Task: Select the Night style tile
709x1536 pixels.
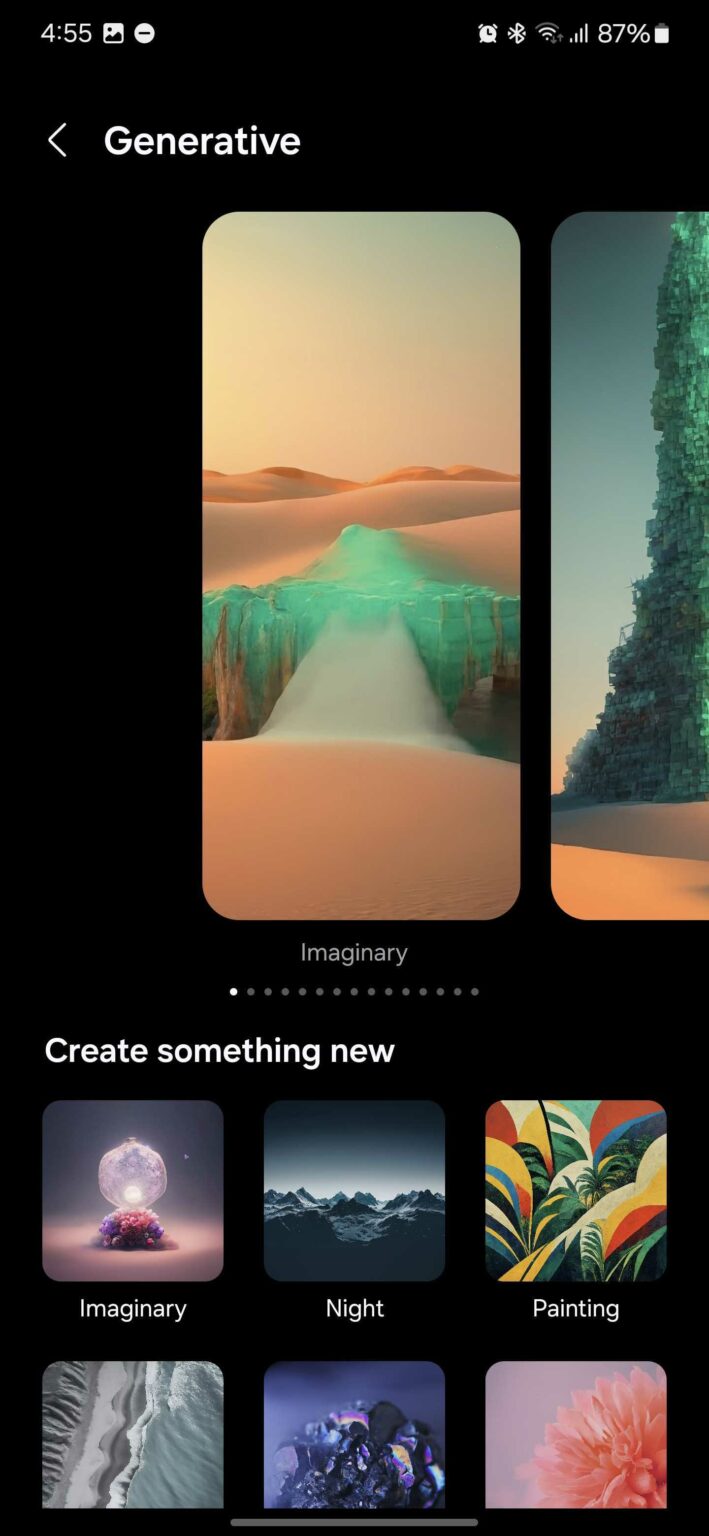Action: (x=354, y=1190)
